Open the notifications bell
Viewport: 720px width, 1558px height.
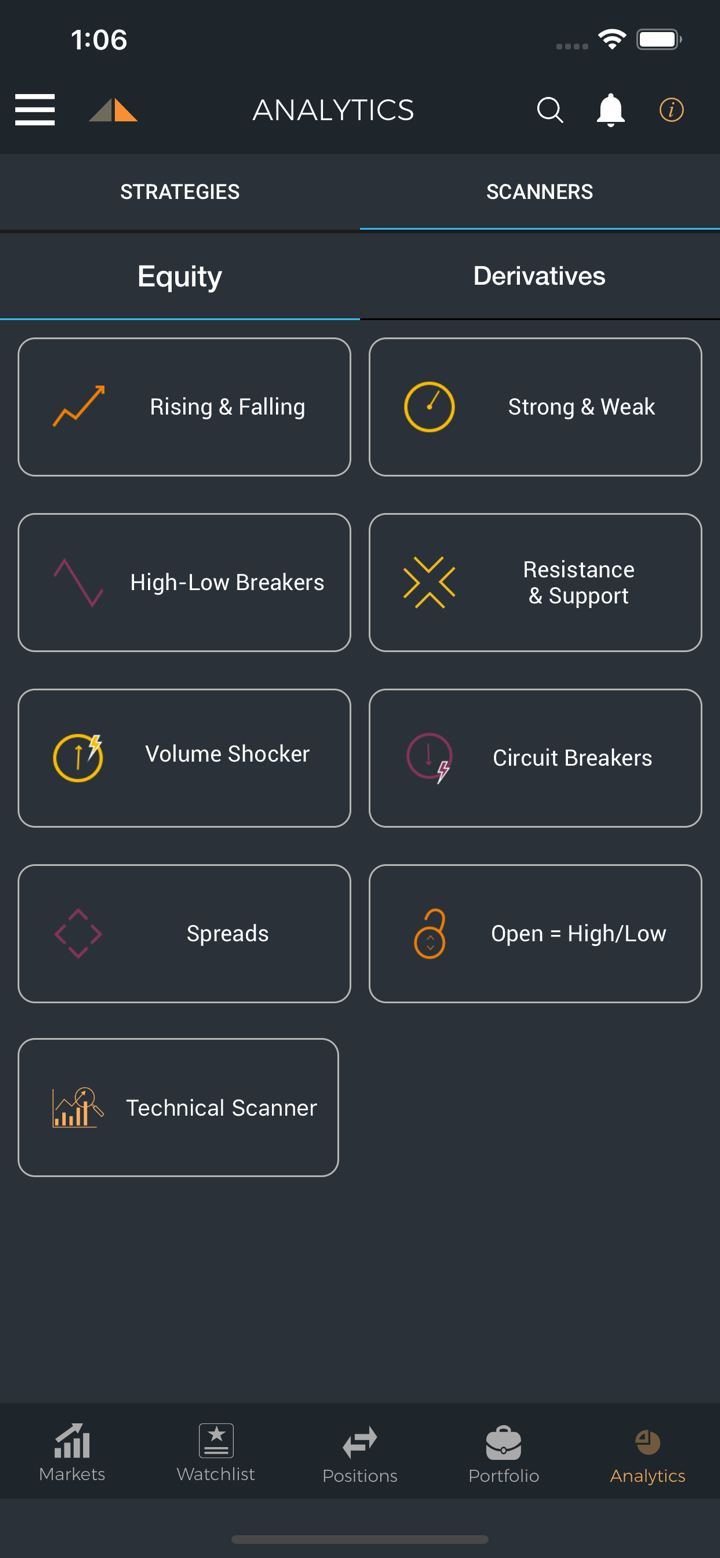pyautogui.click(x=610, y=110)
